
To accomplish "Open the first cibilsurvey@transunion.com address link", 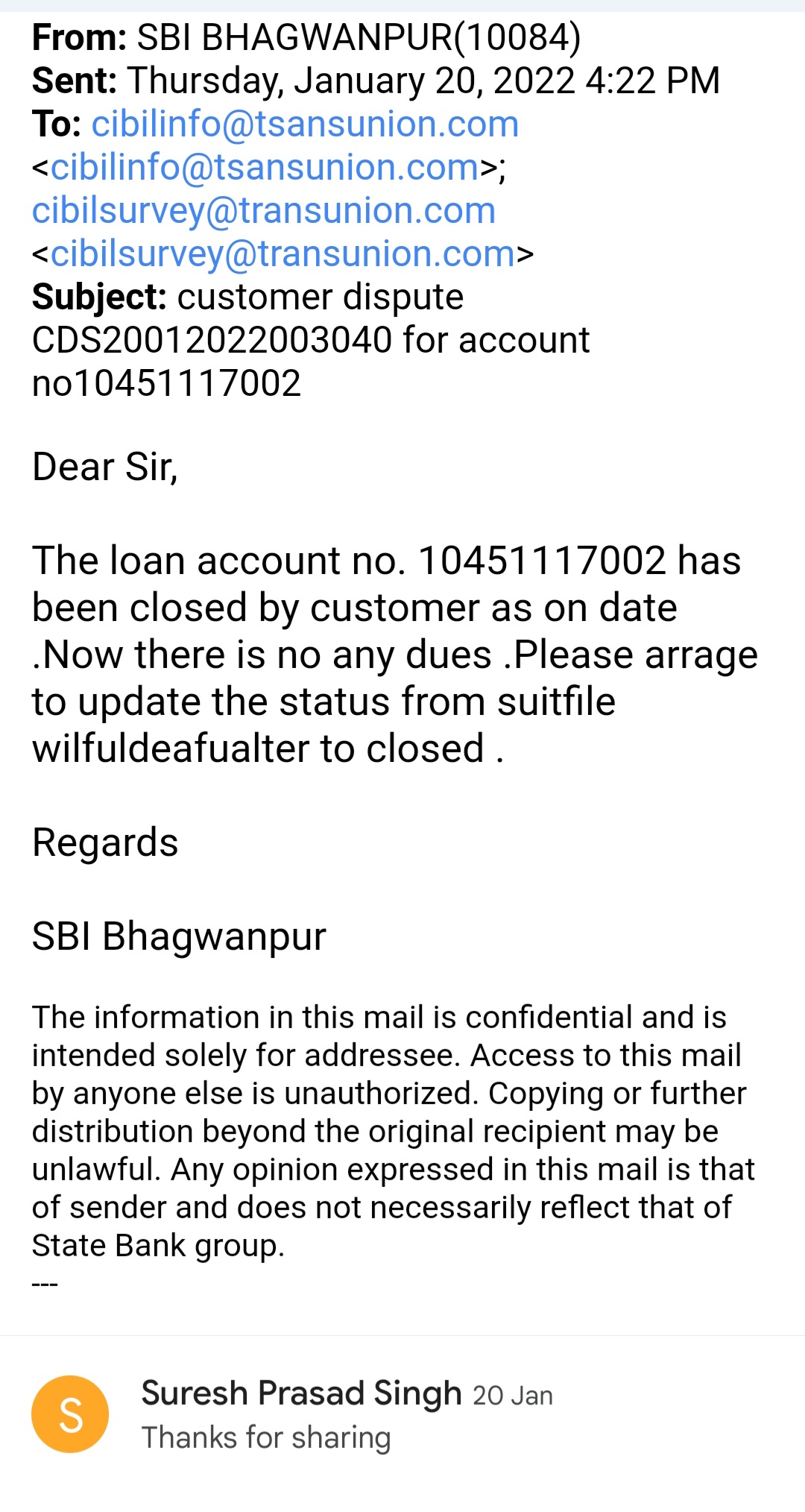I will pyautogui.click(x=264, y=211).
